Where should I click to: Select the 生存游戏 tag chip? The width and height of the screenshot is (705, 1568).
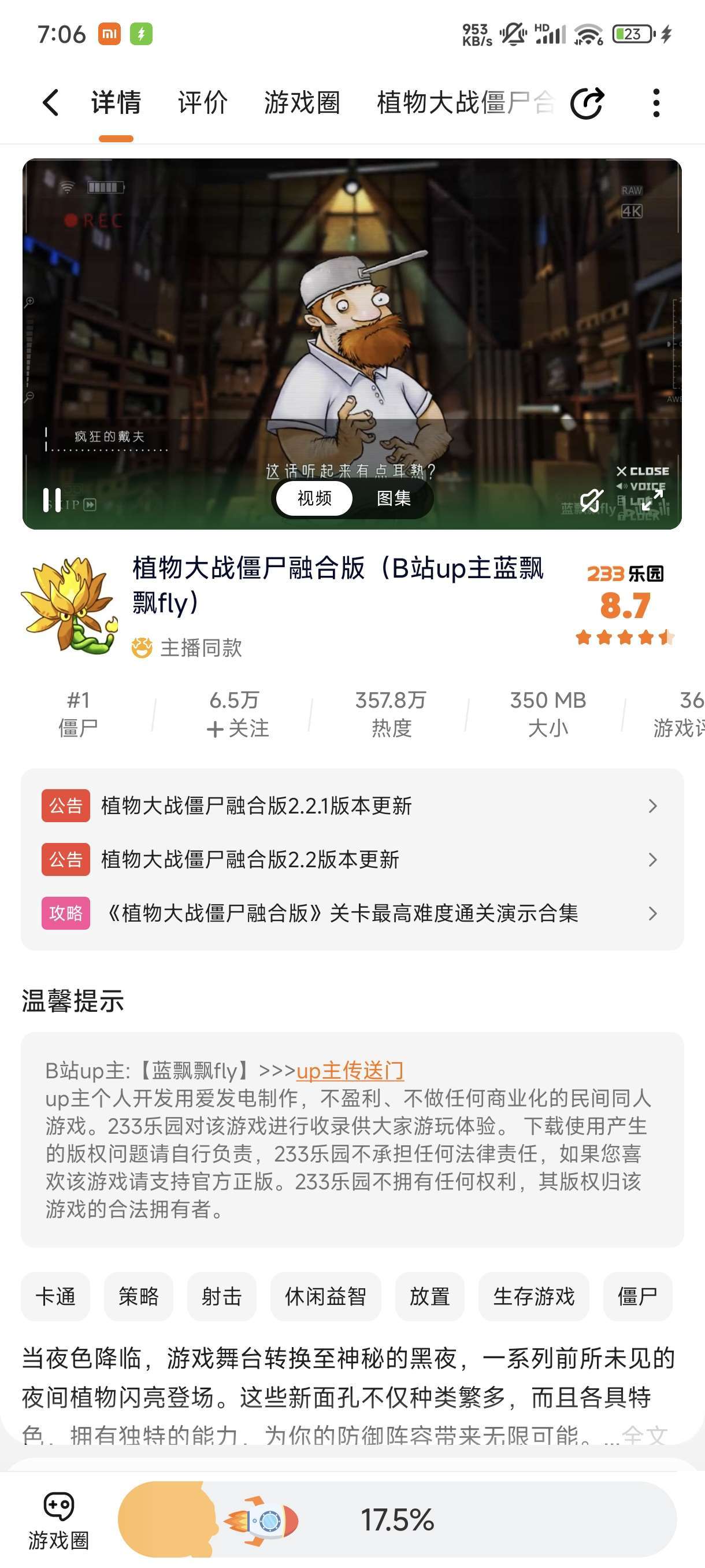[533, 1296]
